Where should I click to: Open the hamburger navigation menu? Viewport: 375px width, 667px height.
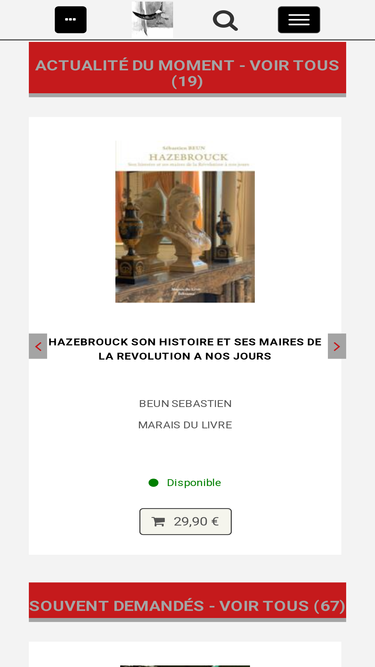click(299, 20)
